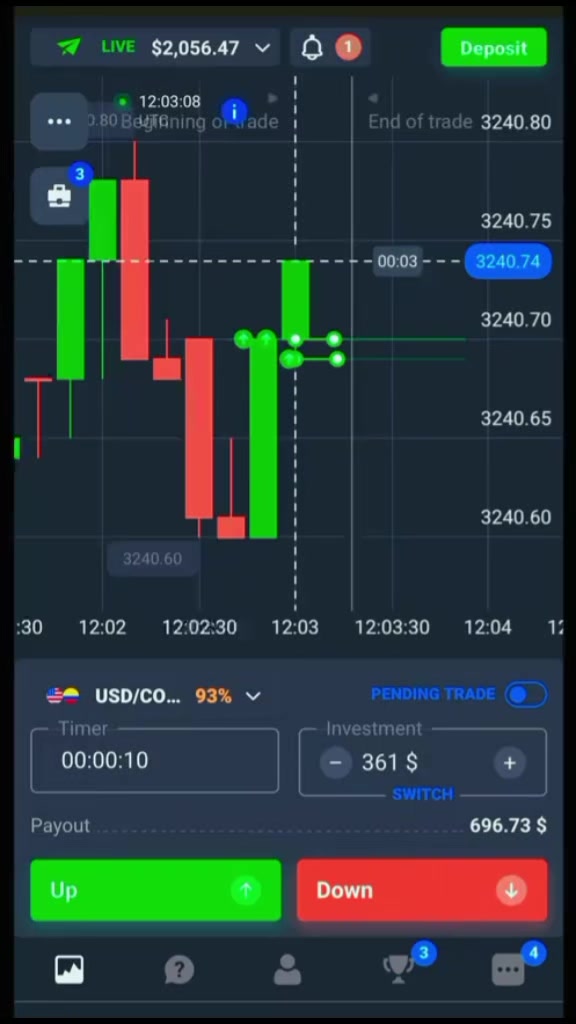The image size is (576, 1024).
Task: Increase investment with plus button
Action: (x=509, y=763)
